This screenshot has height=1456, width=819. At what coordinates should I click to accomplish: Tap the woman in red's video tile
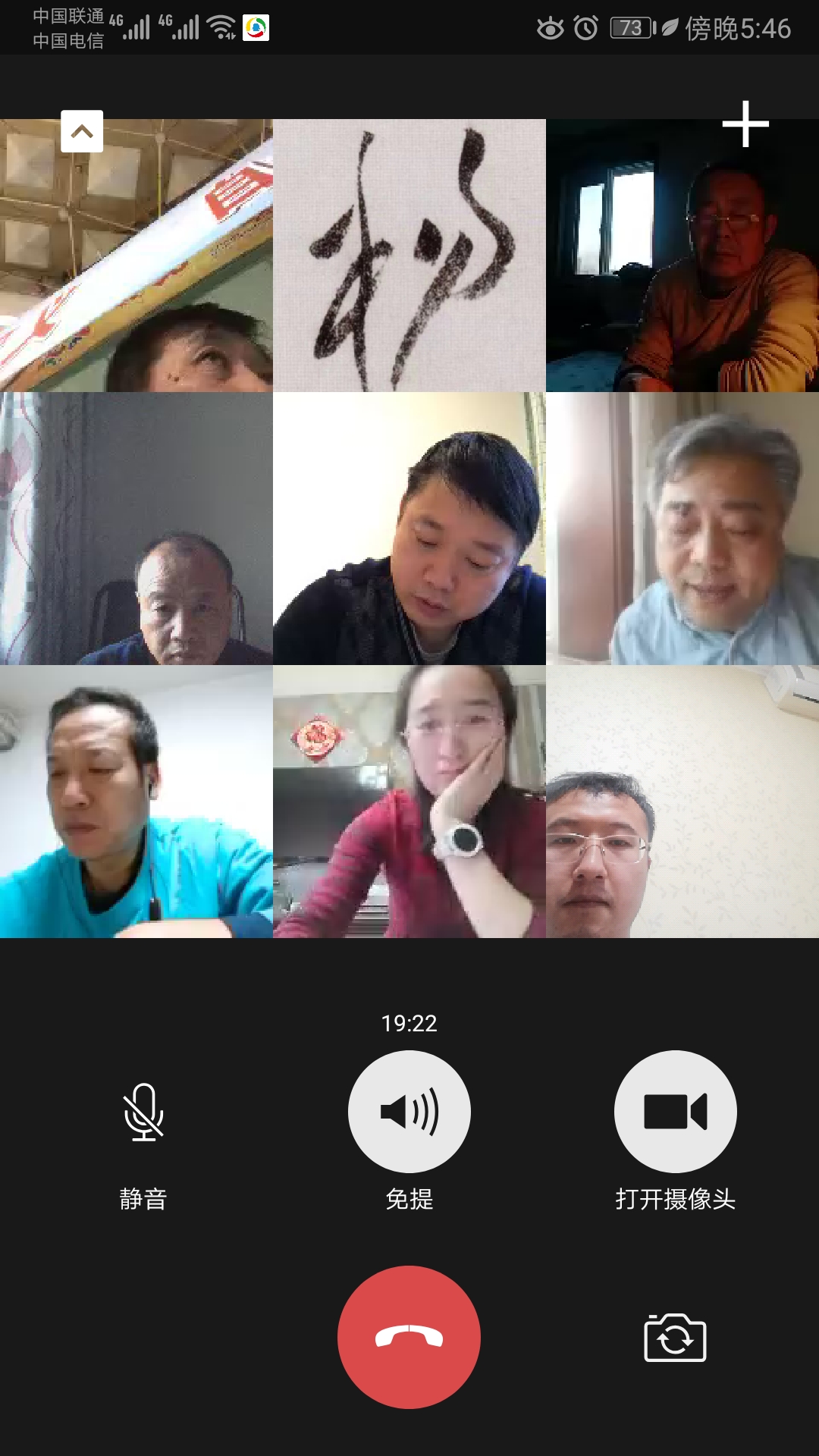click(x=409, y=802)
